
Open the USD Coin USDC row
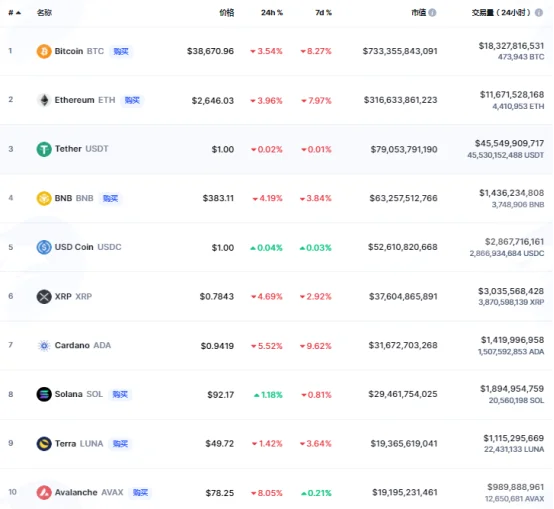point(277,247)
